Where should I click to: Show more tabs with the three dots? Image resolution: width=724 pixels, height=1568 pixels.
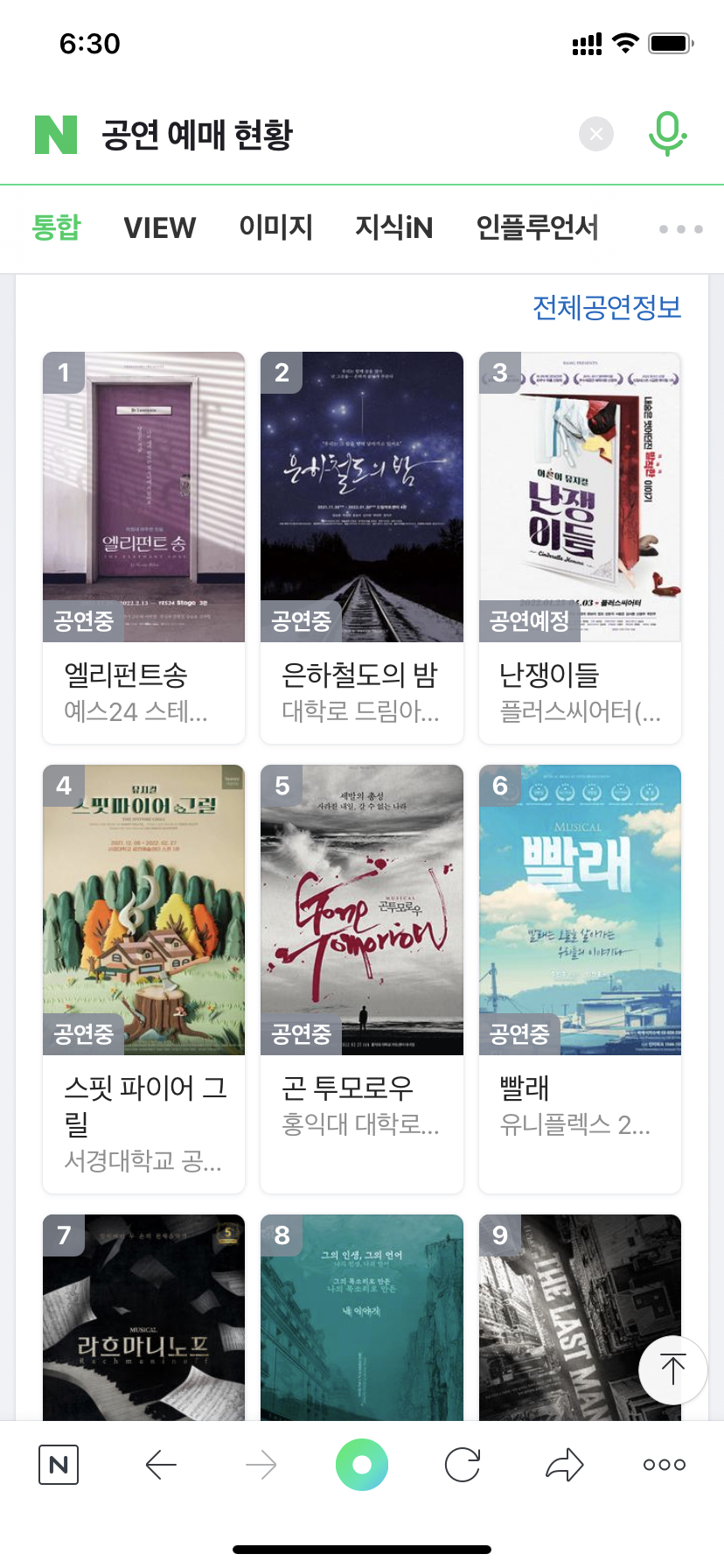[x=680, y=229]
